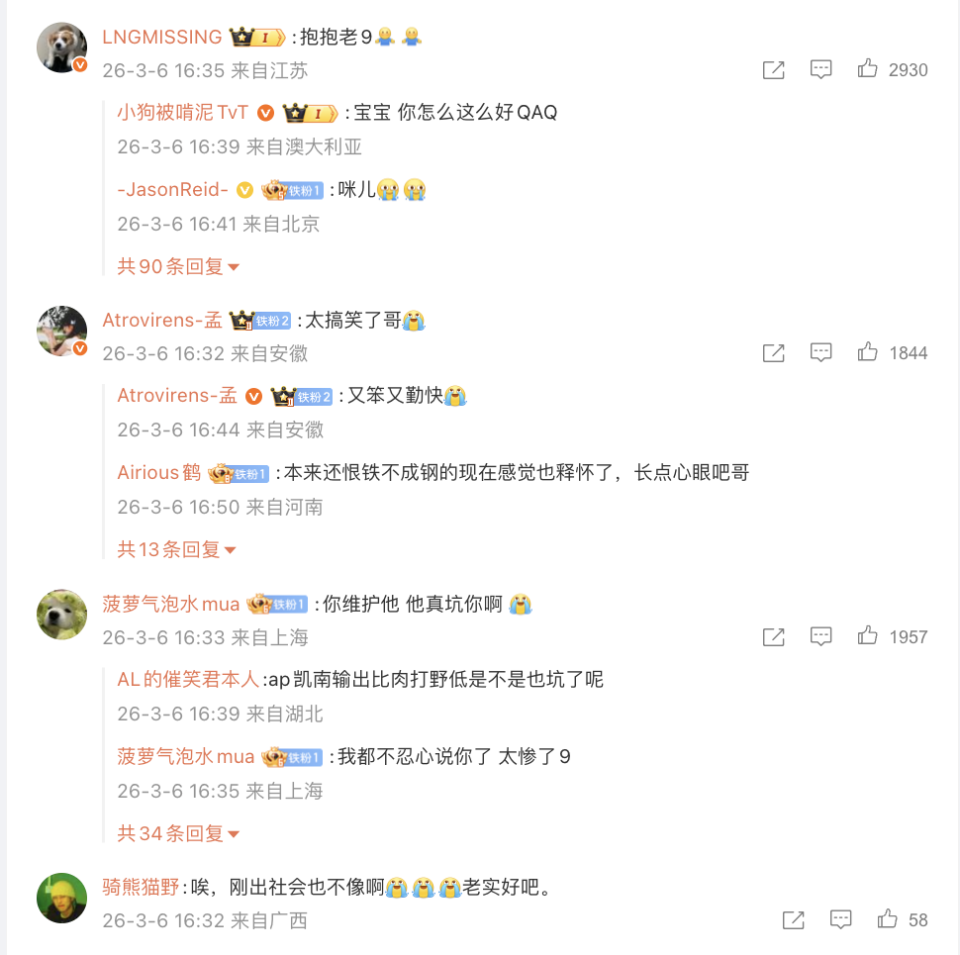960x955 pixels.
Task: Like Atrovirens-孟's comment with 1844 likes
Action: 867,352
